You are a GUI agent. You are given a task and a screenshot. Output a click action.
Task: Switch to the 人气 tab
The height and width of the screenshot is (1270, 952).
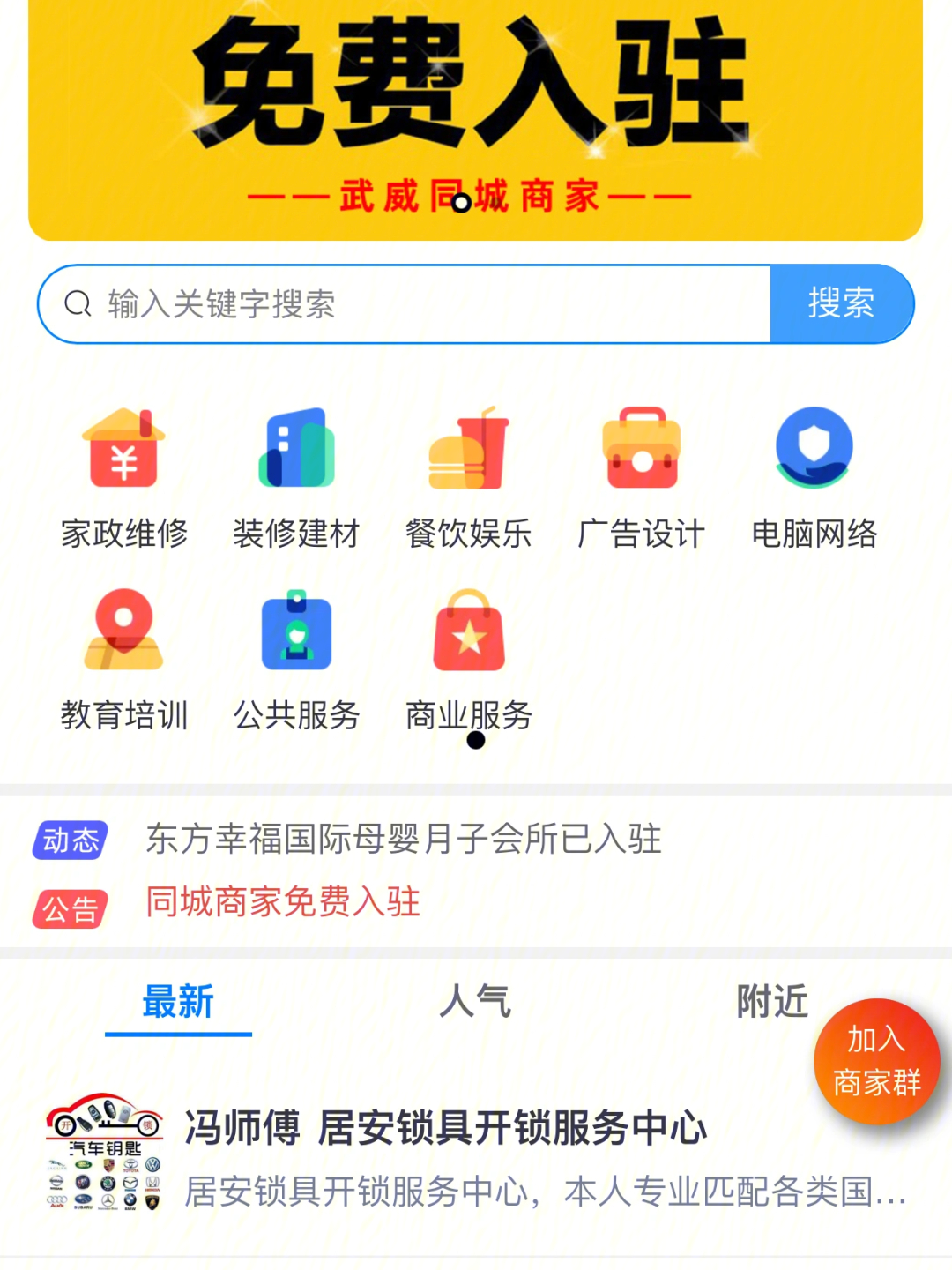click(475, 1002)
